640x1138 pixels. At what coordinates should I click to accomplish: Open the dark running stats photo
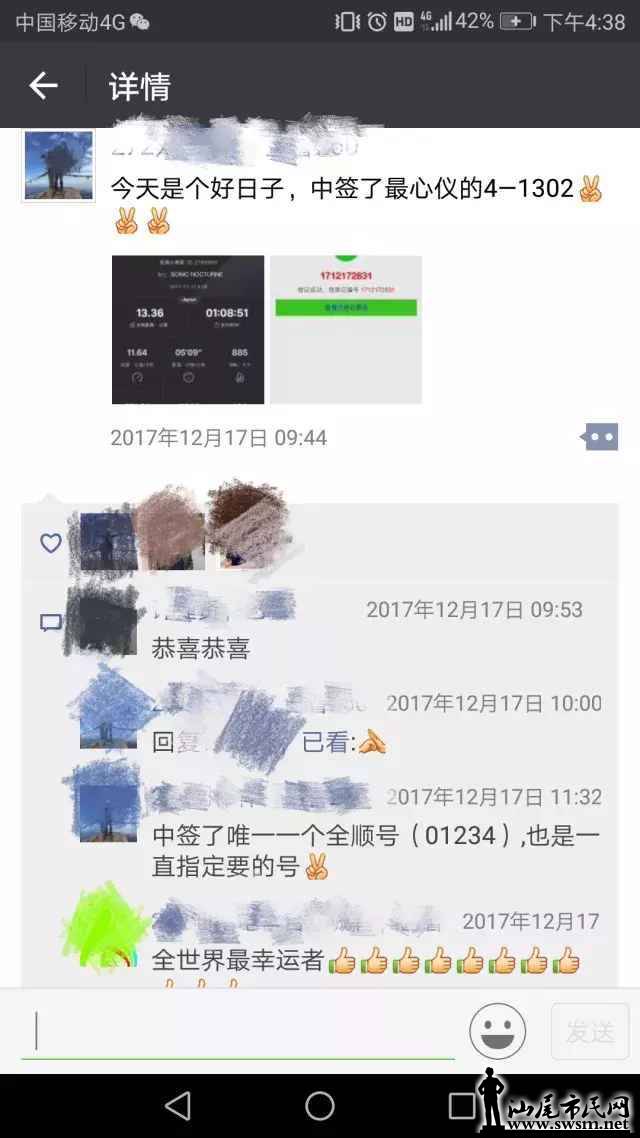coord(188,330)
